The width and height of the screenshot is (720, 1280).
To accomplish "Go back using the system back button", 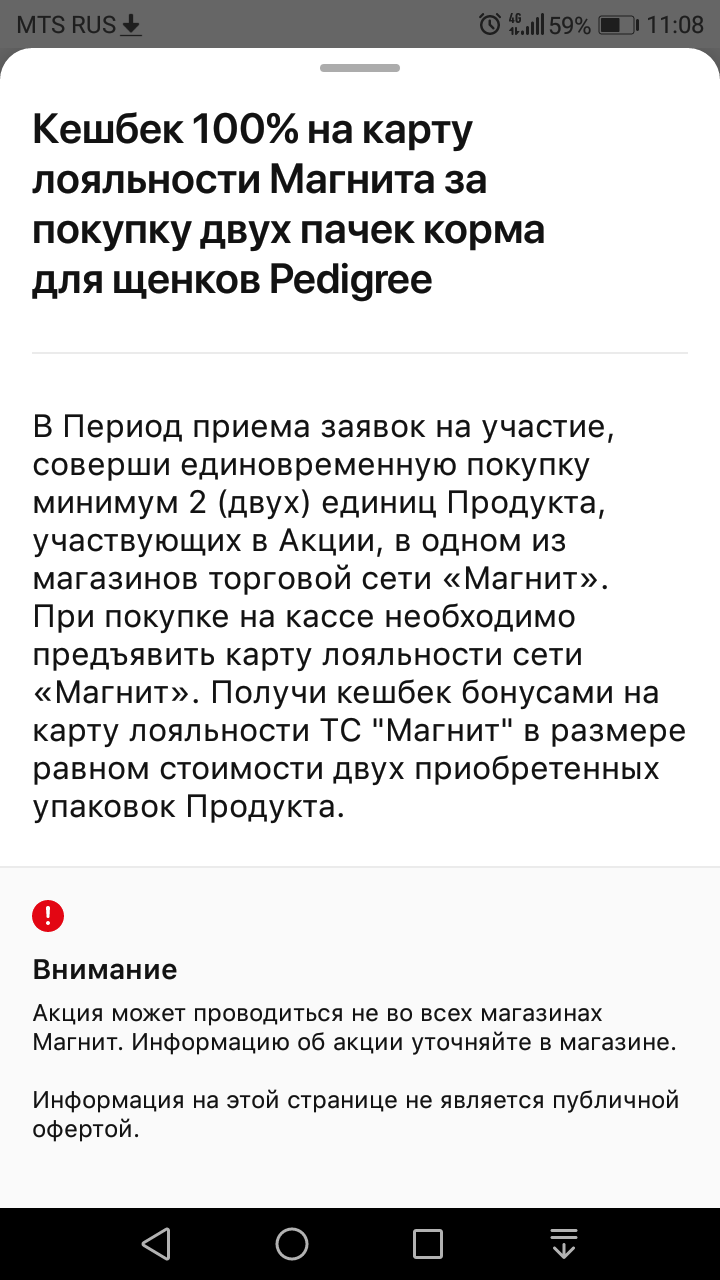I will coord(156,1244).
